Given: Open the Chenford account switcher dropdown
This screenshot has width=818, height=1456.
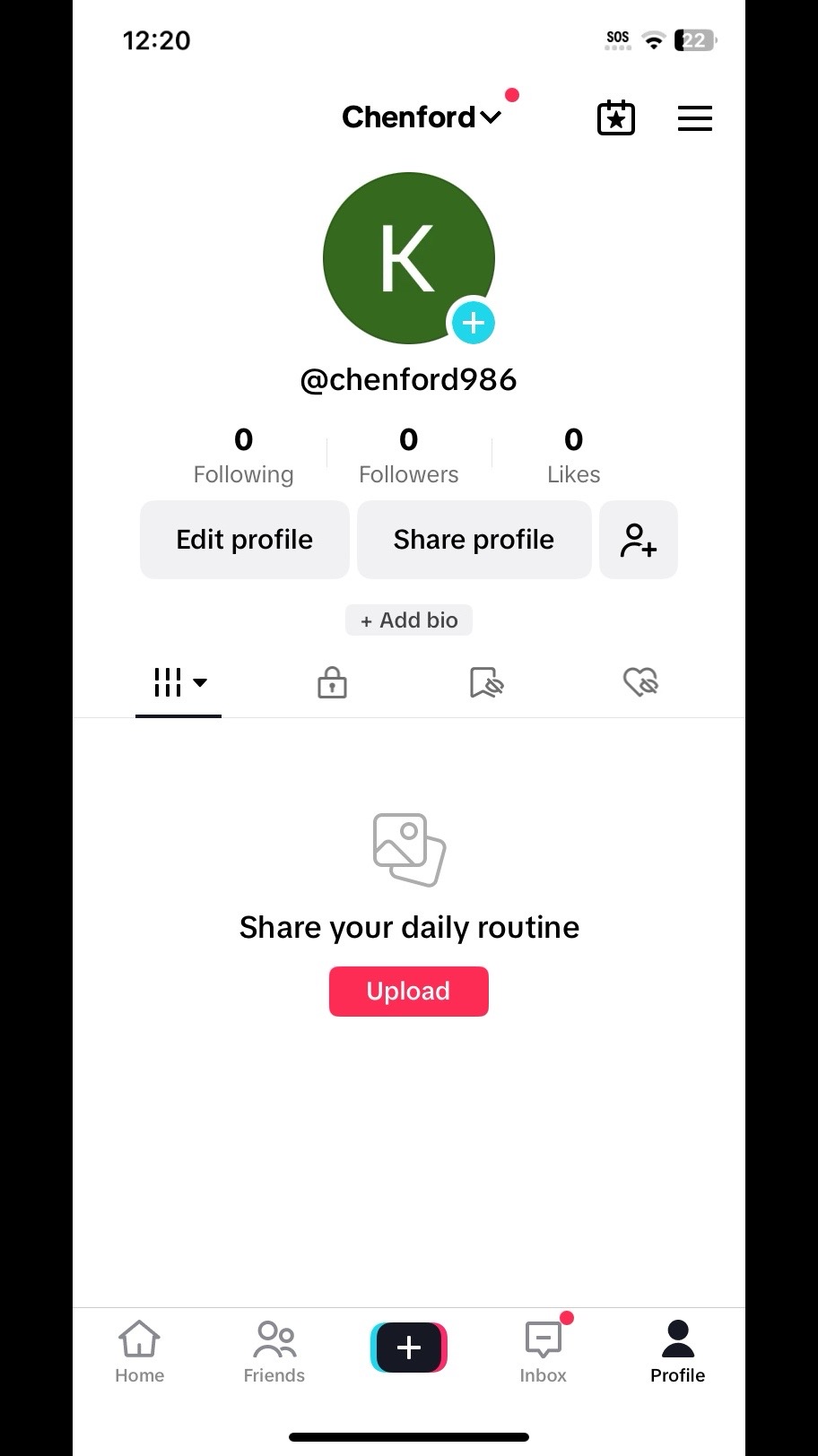Looking at the screenshot, I should (422, 117).
